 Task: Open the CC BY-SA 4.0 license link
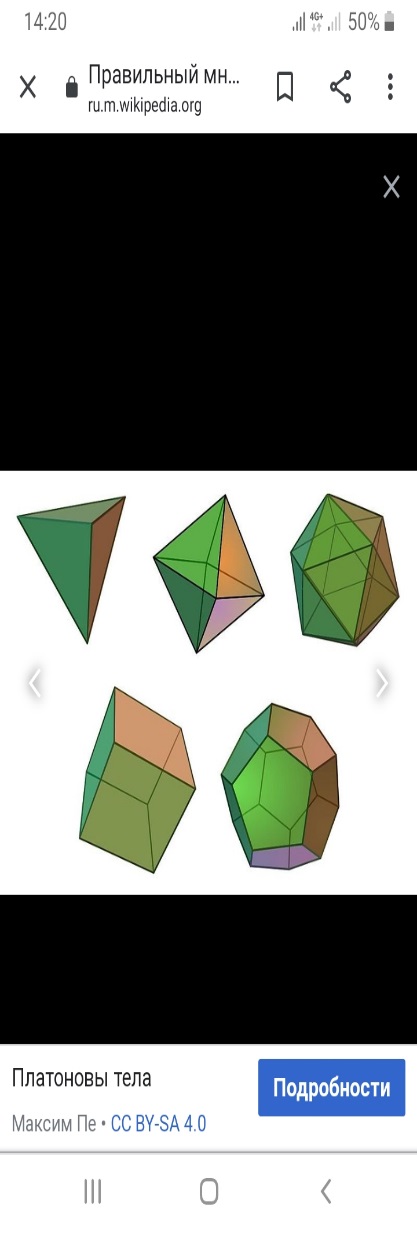coord(158,1123)
